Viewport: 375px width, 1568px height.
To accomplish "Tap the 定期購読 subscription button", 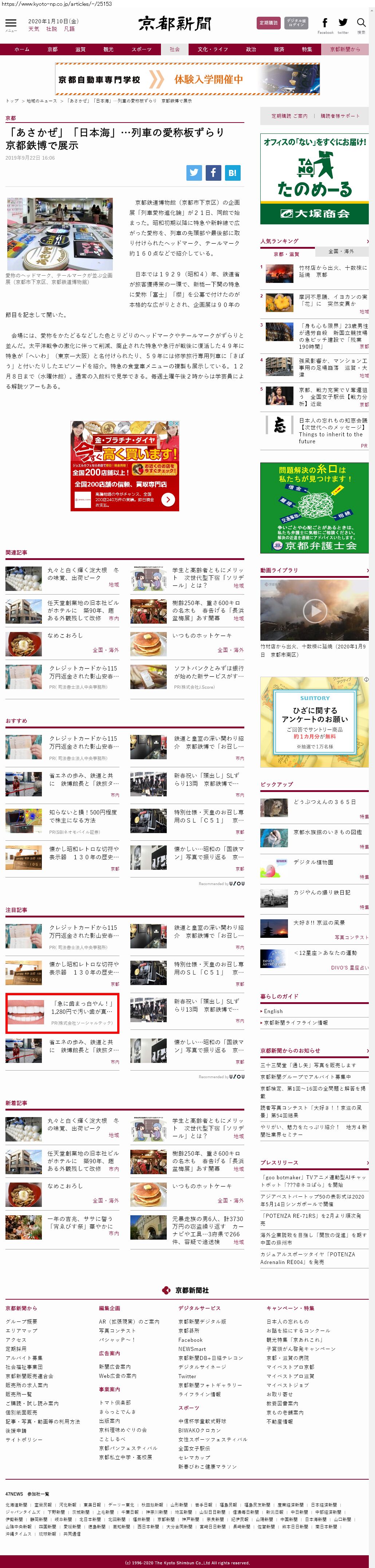I will click(268, 23).
